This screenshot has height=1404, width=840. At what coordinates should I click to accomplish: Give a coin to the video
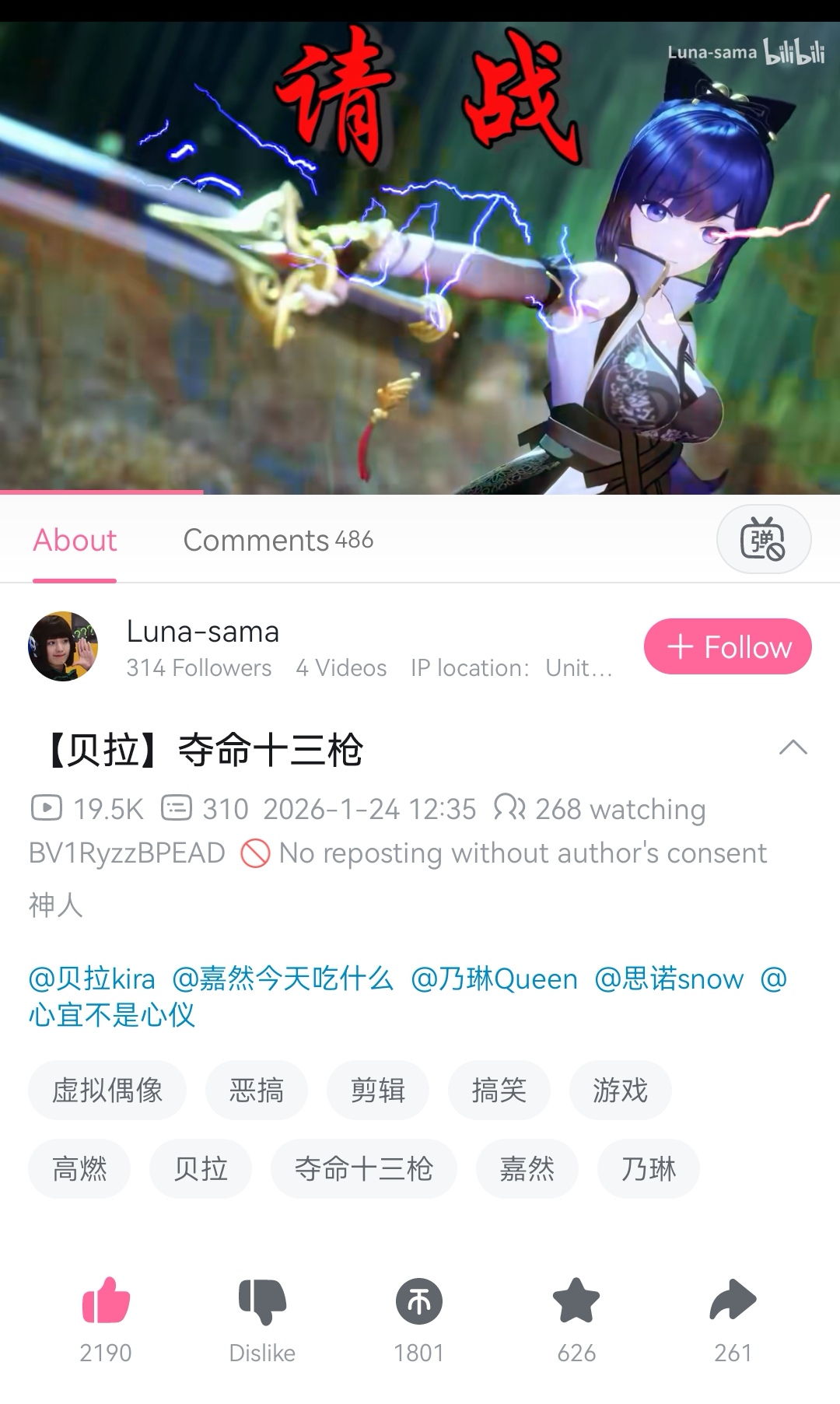[x=418, y=1301]
